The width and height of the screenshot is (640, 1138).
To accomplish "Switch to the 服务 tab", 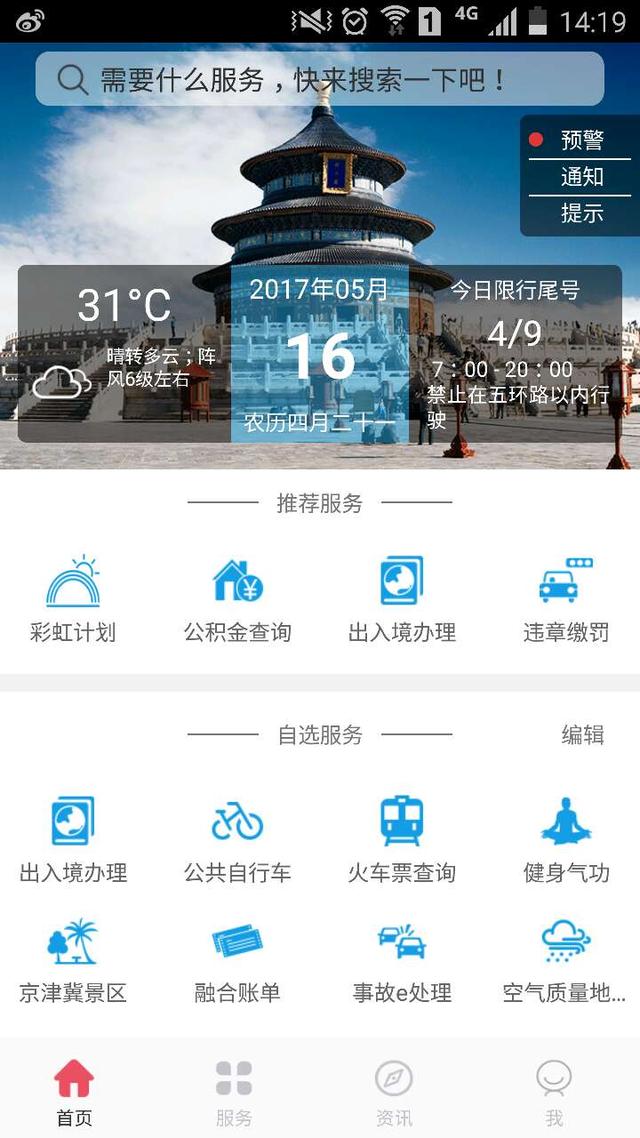I will (x=234, y=1091).
